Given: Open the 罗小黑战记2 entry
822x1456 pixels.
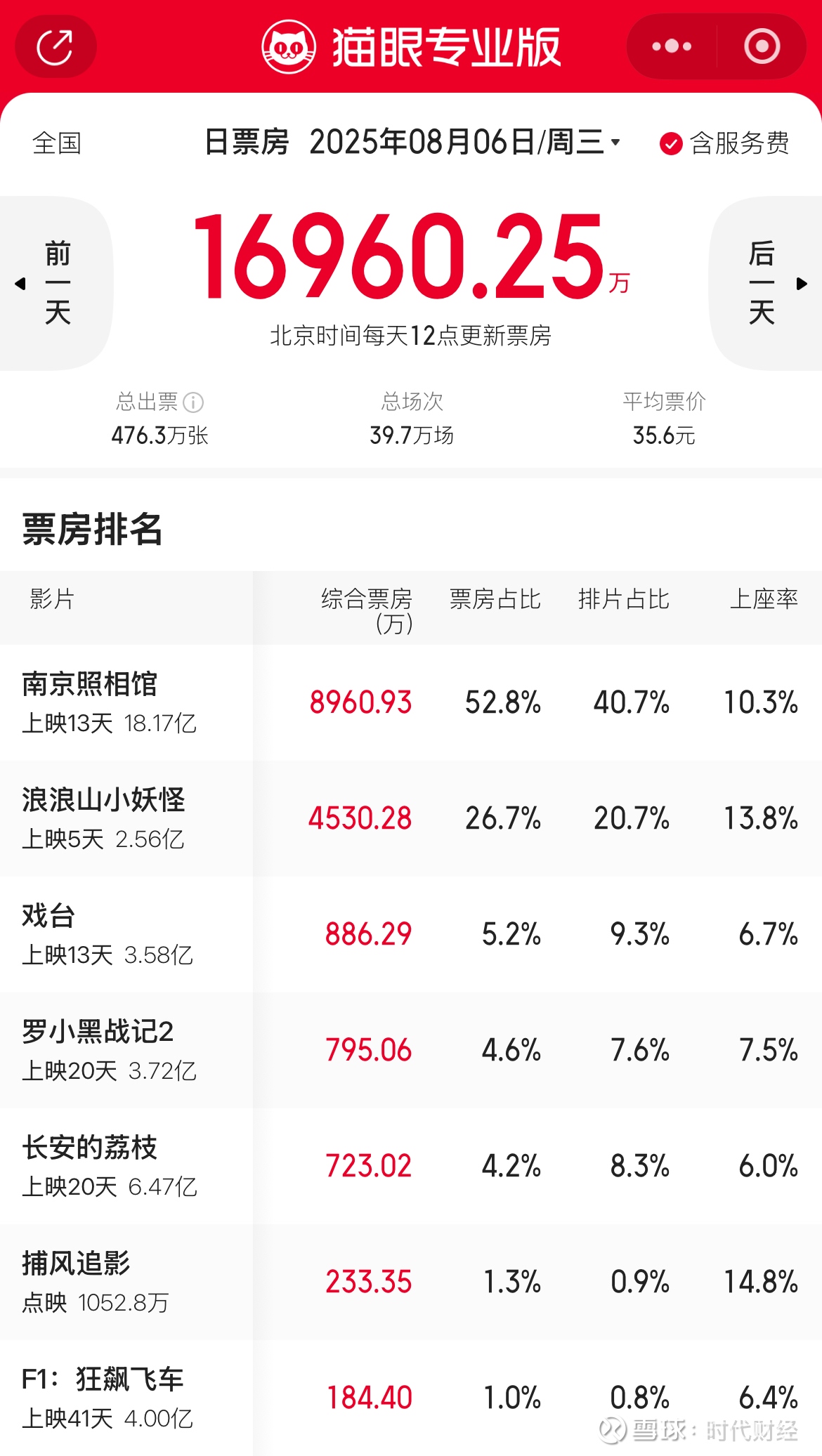Looking at the screenshot, I should (x=411, y=1050).
